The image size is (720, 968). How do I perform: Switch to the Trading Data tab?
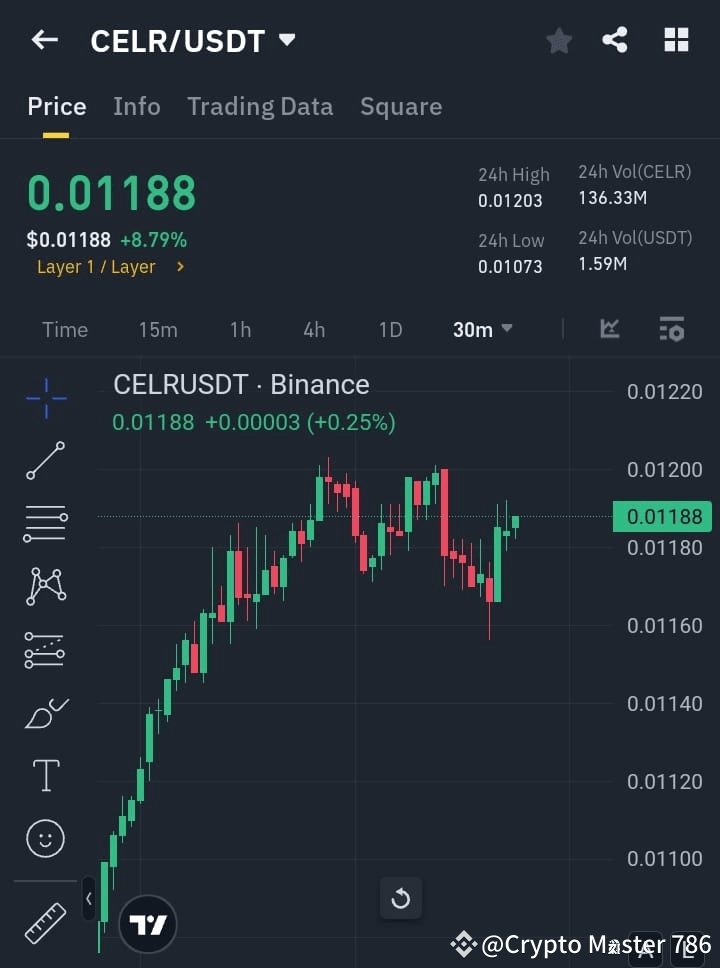[x=260, y=106]
